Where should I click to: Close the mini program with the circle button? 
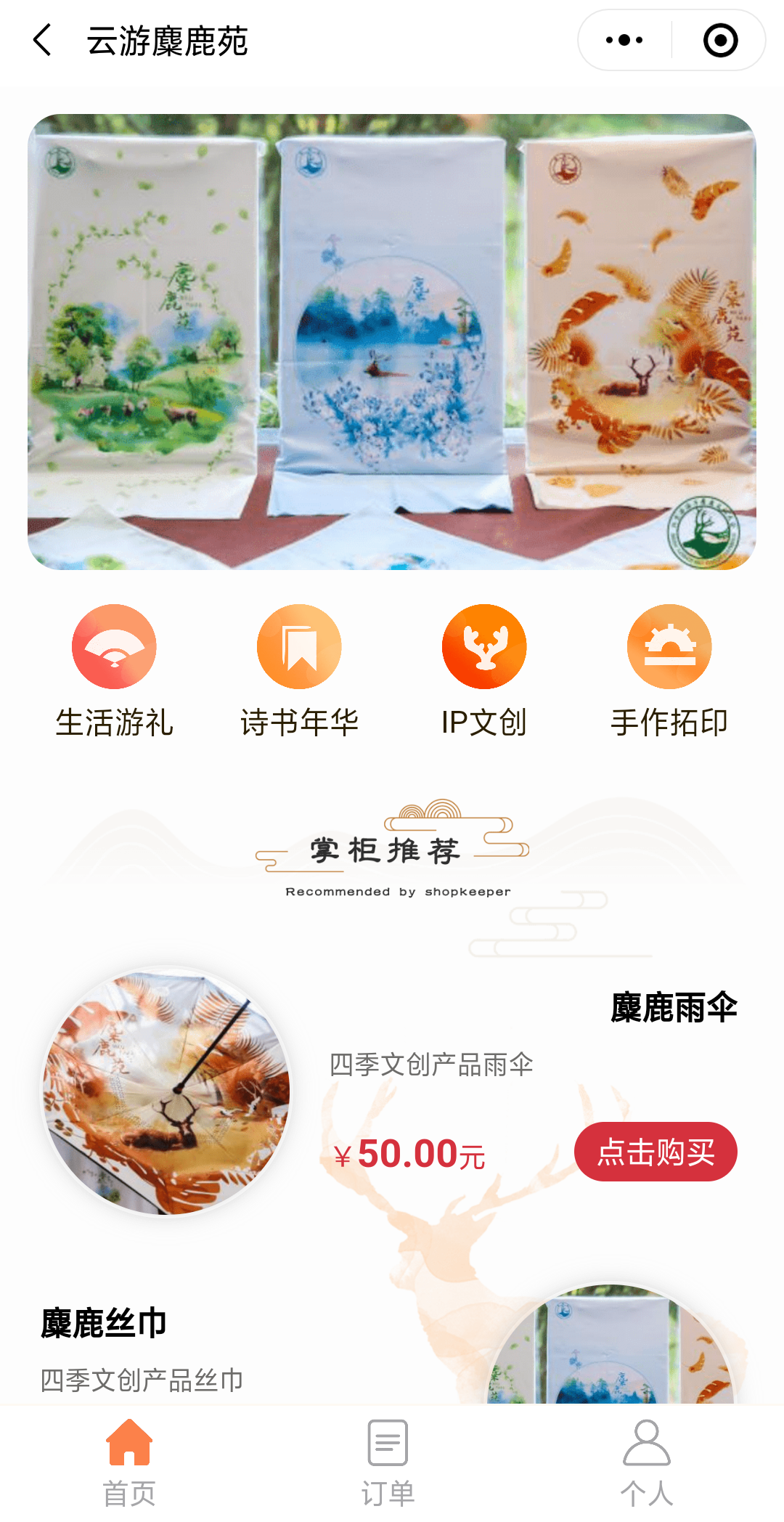click(720, 40)
